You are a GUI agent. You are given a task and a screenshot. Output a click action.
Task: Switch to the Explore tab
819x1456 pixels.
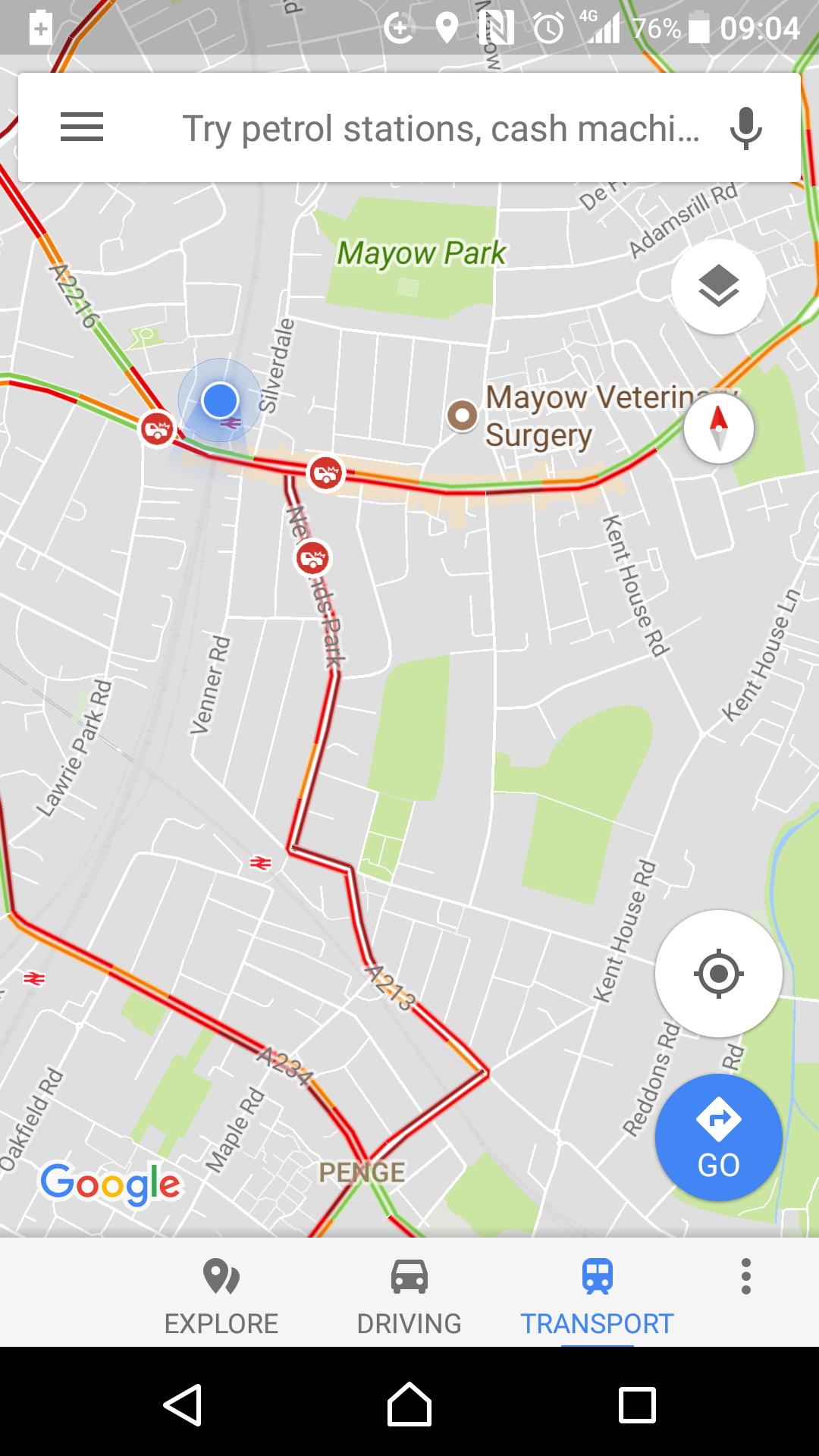[x=221, y=1294]
